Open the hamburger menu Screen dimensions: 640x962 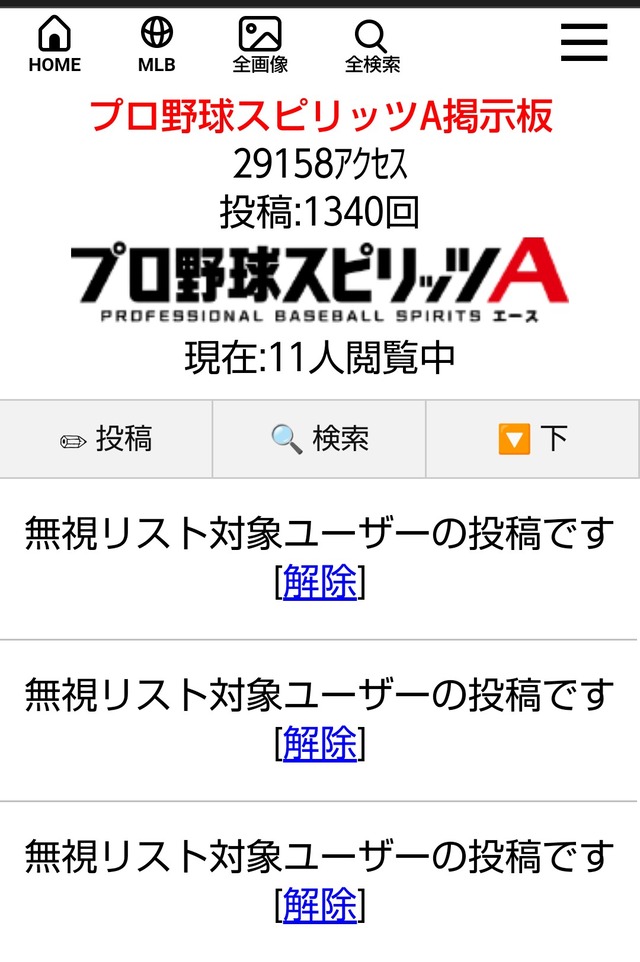click(584, 42)
